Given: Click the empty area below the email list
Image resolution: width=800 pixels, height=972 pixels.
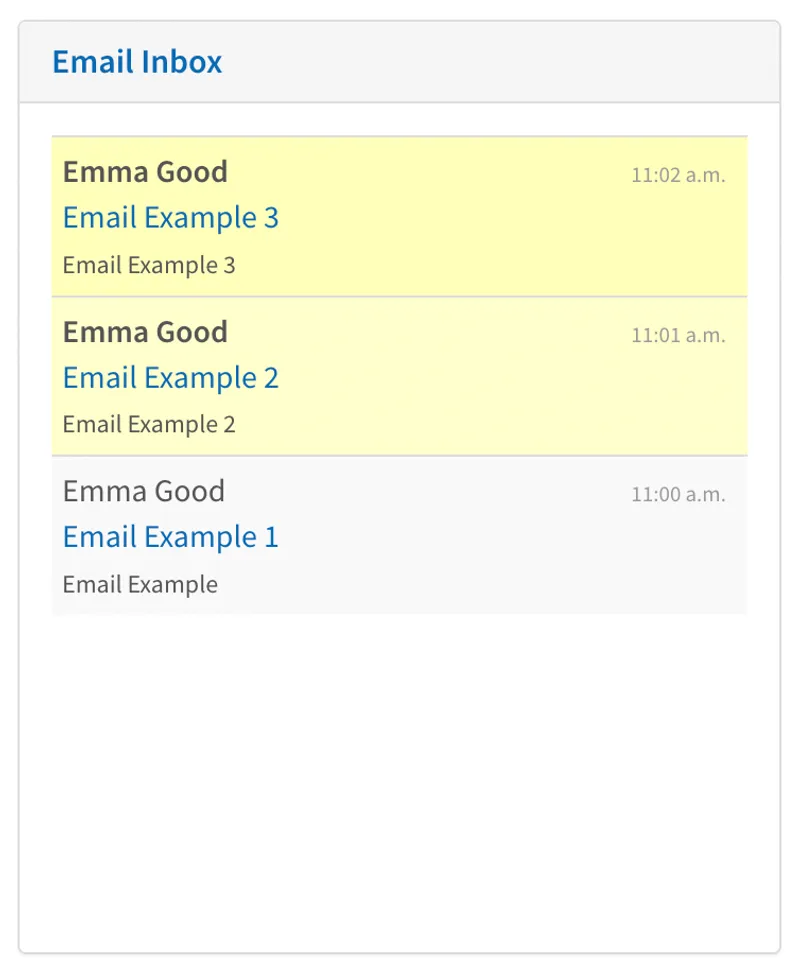Looking at the screenshot, I should tap(400, 780).
